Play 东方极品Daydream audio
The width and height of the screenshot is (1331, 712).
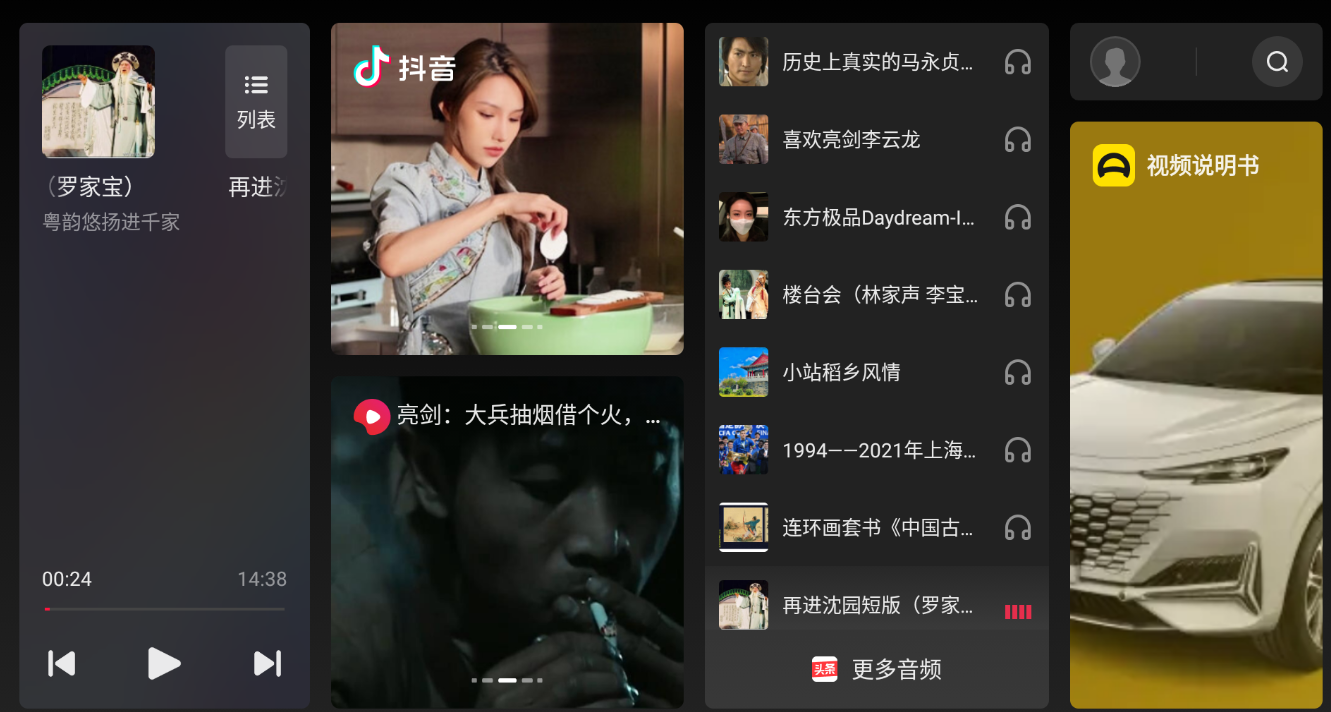point(876,217)
